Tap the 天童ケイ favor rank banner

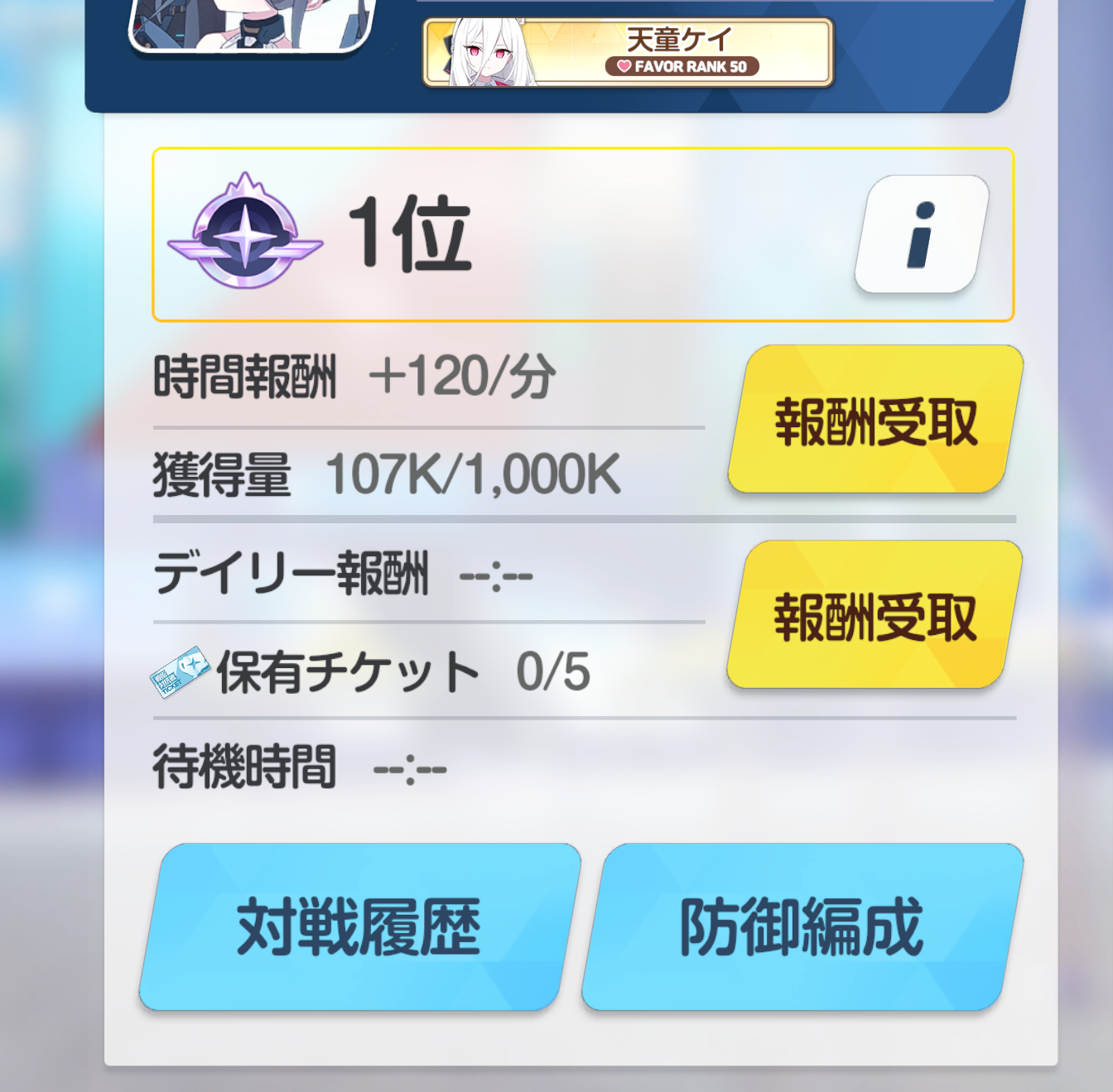point(628,52)
